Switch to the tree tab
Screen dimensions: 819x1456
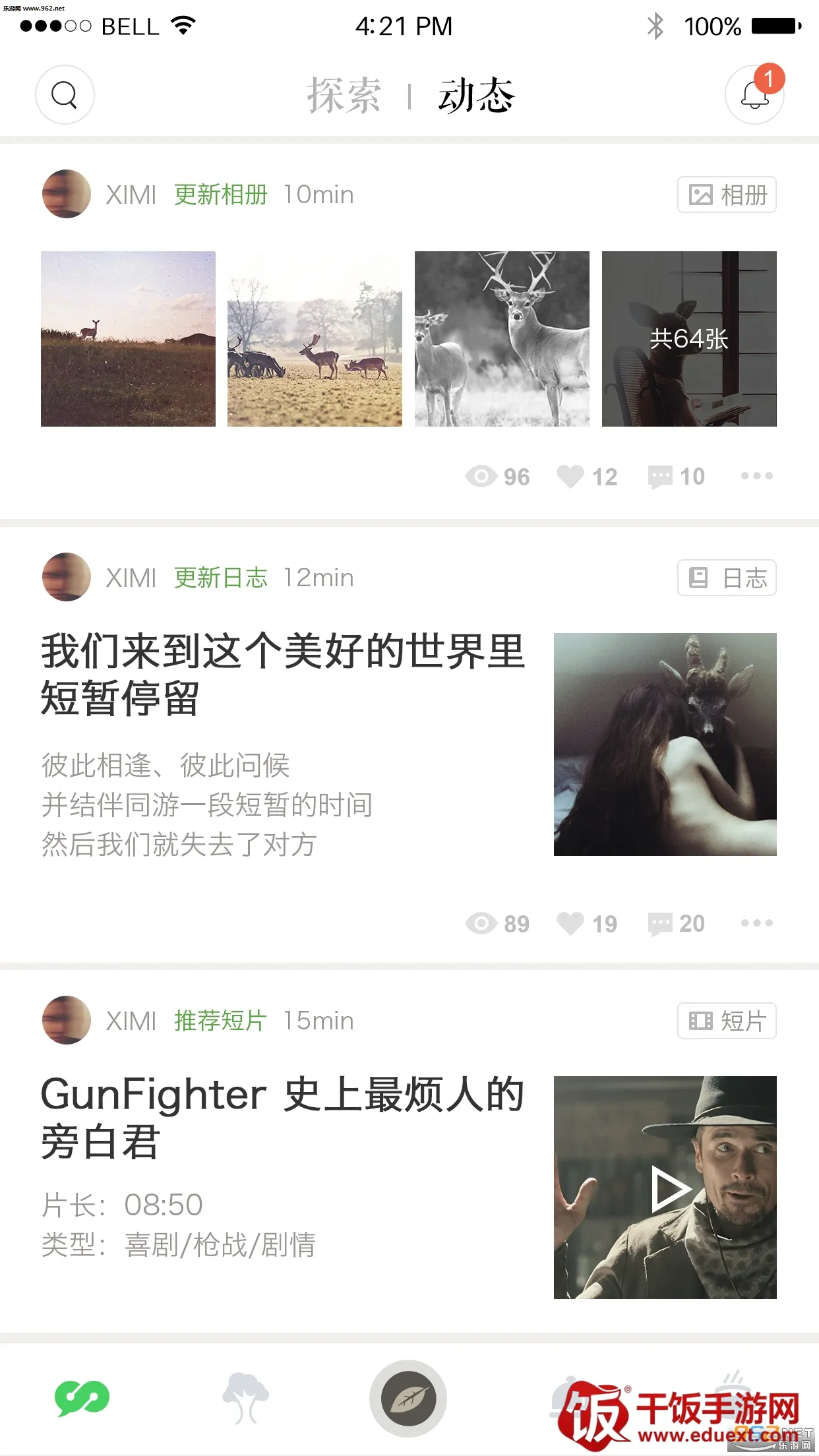pos(245,1398)
